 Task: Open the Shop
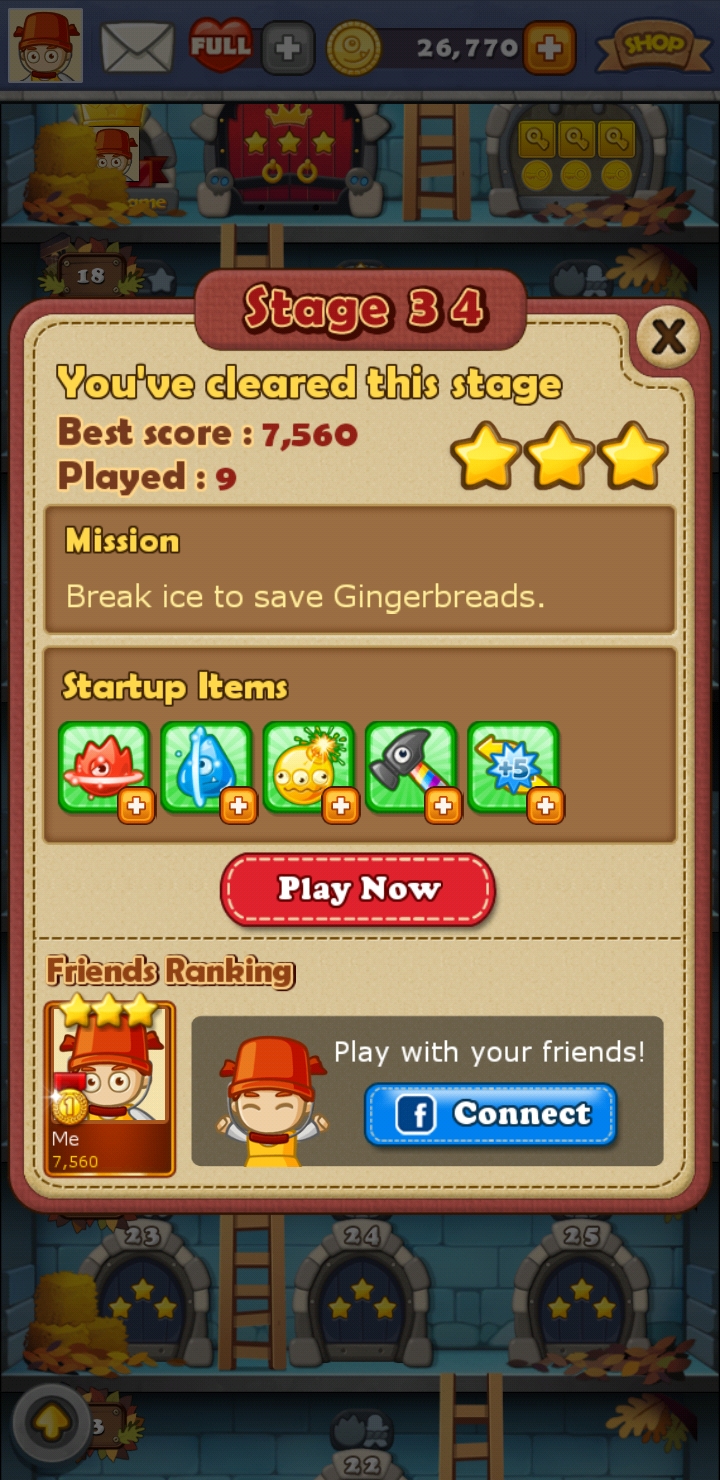point(654,46)
